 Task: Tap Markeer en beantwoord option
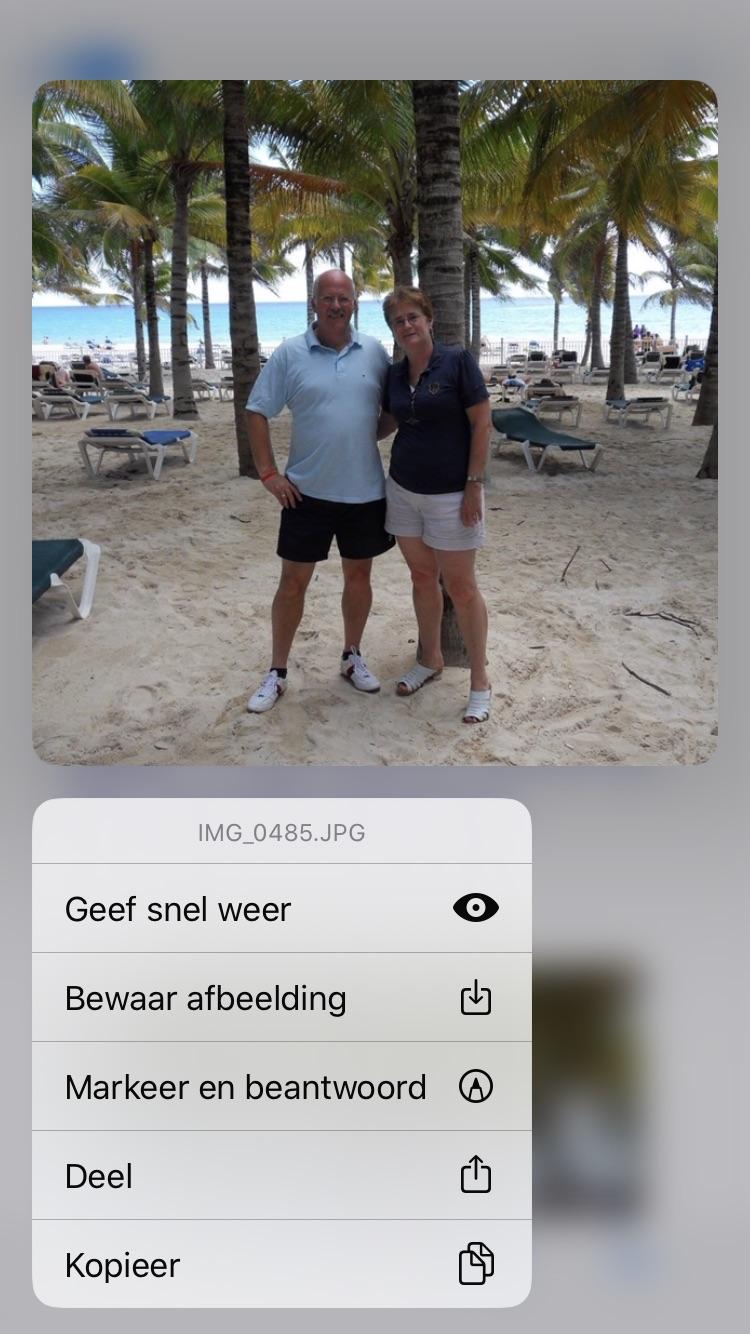pos(281,1086)
